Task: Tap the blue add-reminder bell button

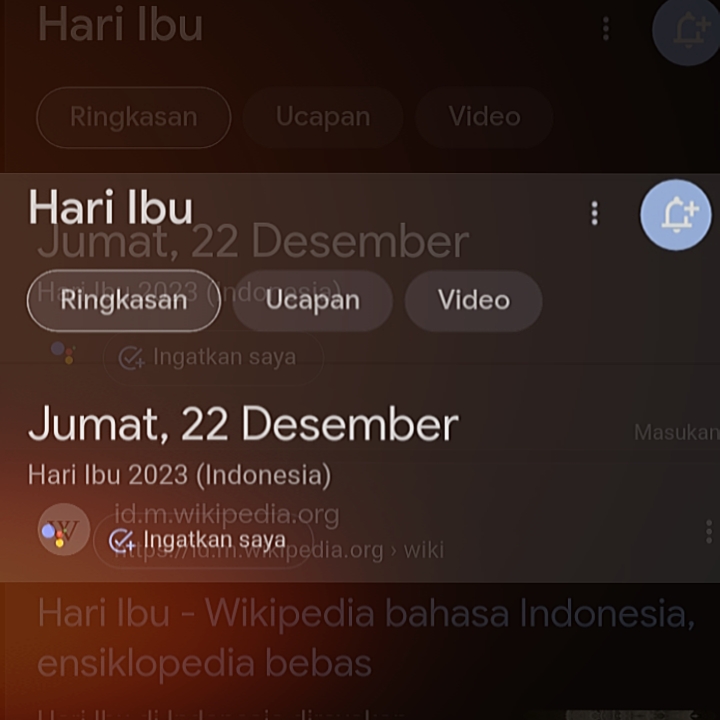Action: (x=676, y=214)
